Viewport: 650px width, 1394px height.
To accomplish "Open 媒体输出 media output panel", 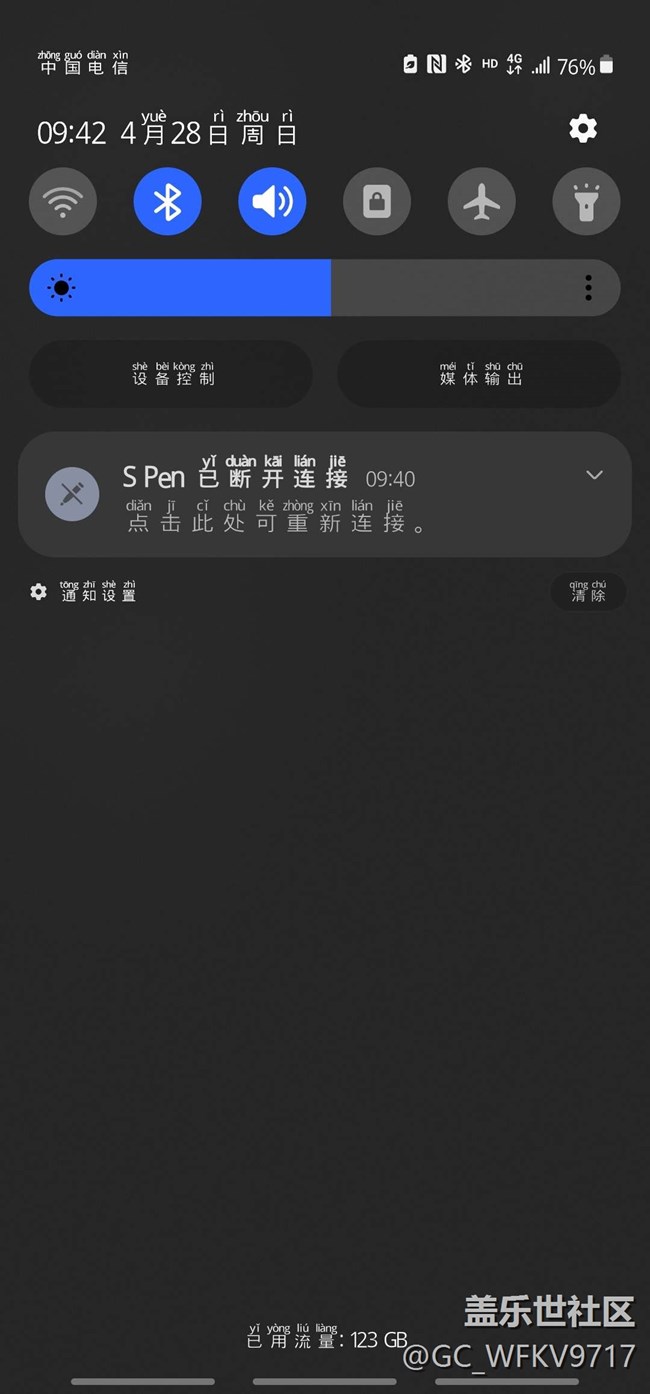I will (x=479, y=374).
